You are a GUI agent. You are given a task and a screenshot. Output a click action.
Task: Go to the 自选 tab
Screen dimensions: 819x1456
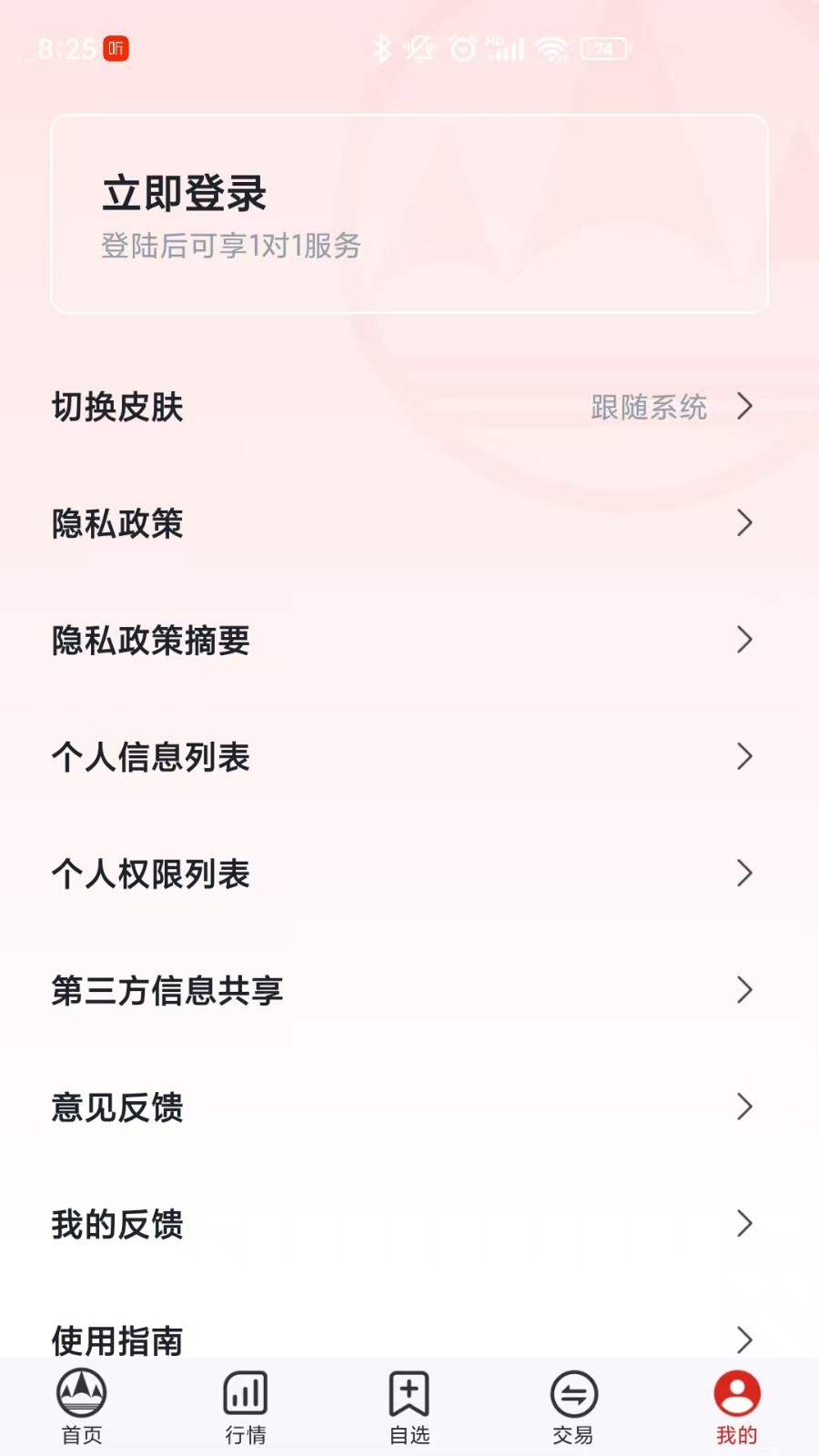(x=409, y=1407)
